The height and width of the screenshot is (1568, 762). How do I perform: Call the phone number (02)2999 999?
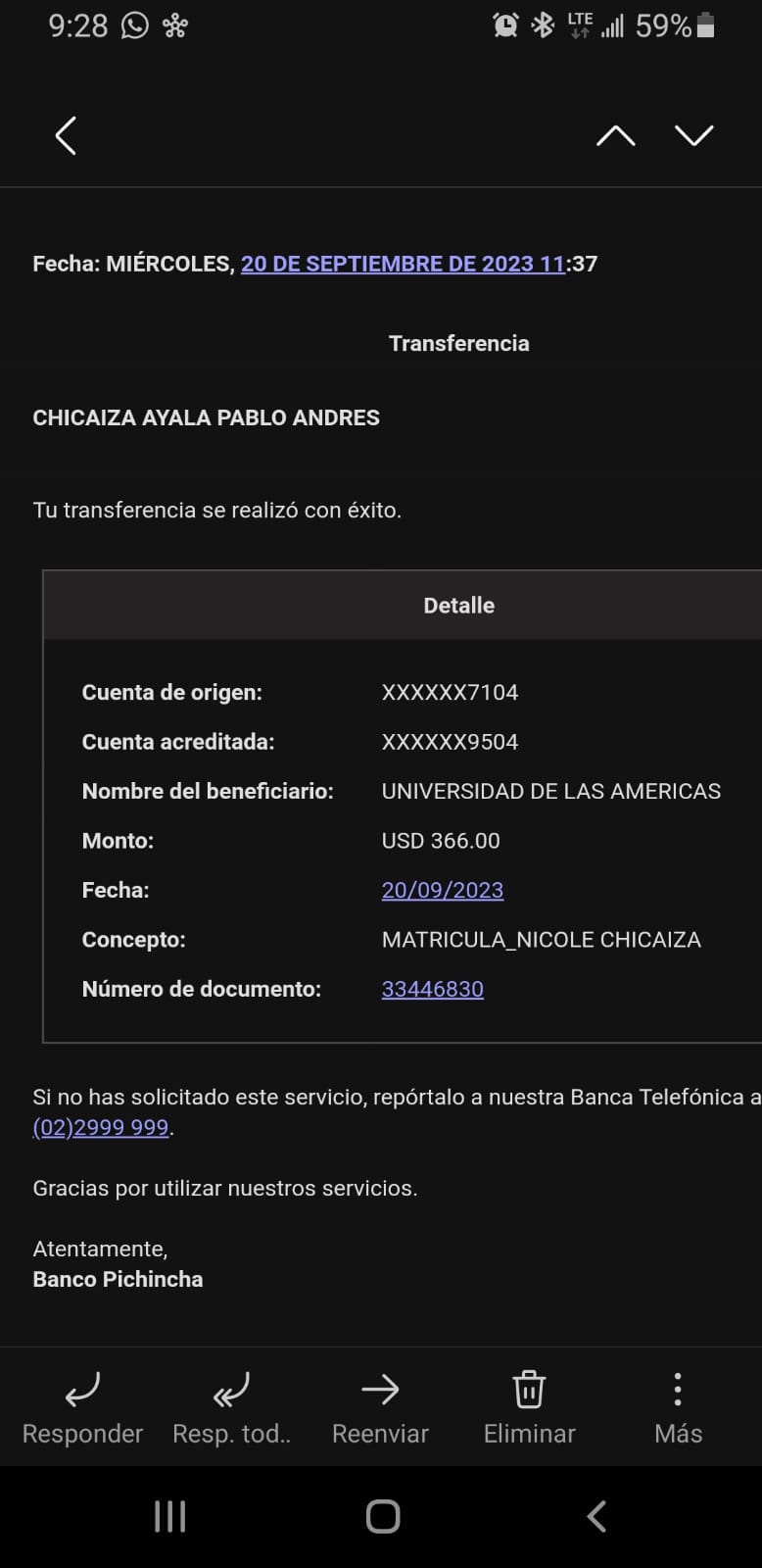[101, 1127]
